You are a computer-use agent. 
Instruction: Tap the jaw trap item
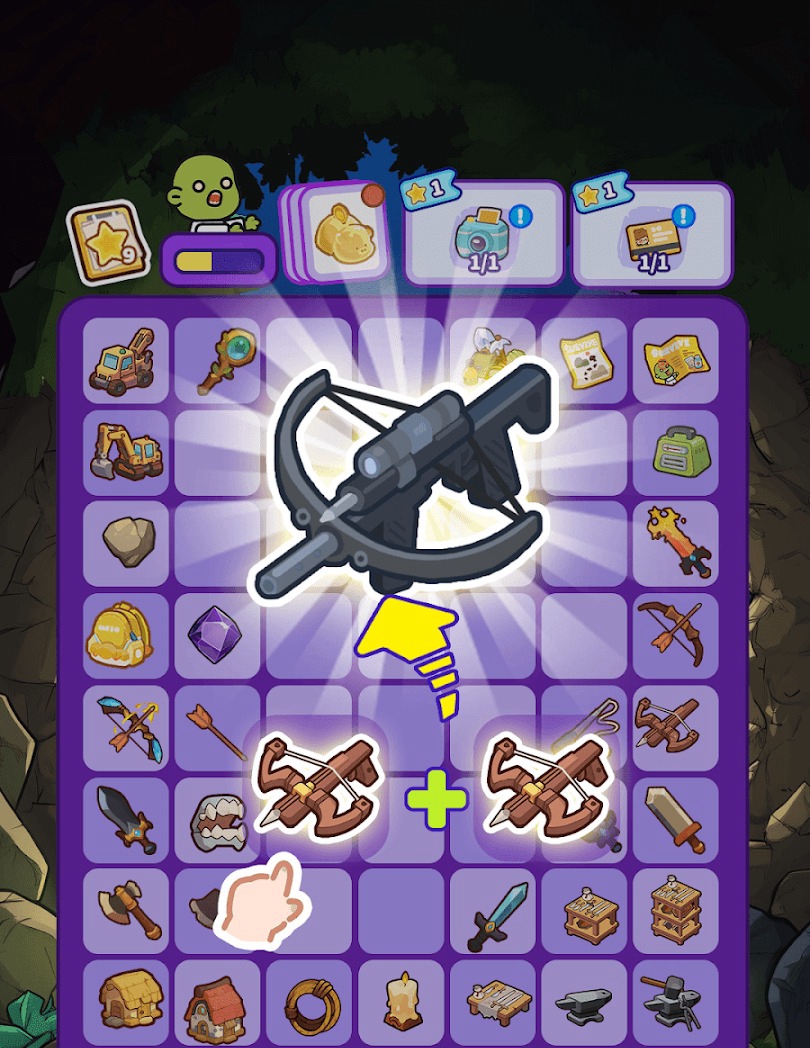217,820
